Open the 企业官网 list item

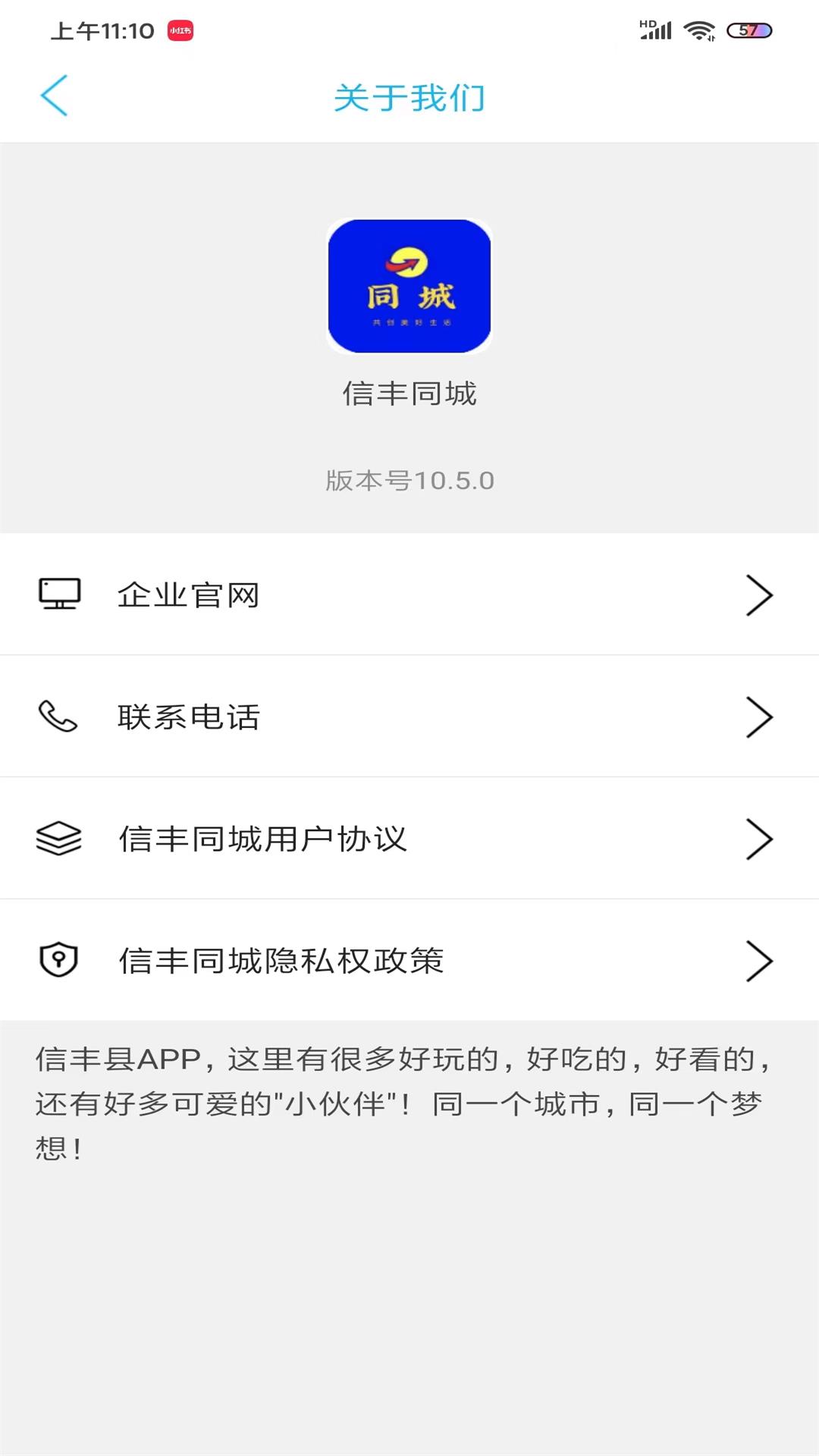[187, 595]
